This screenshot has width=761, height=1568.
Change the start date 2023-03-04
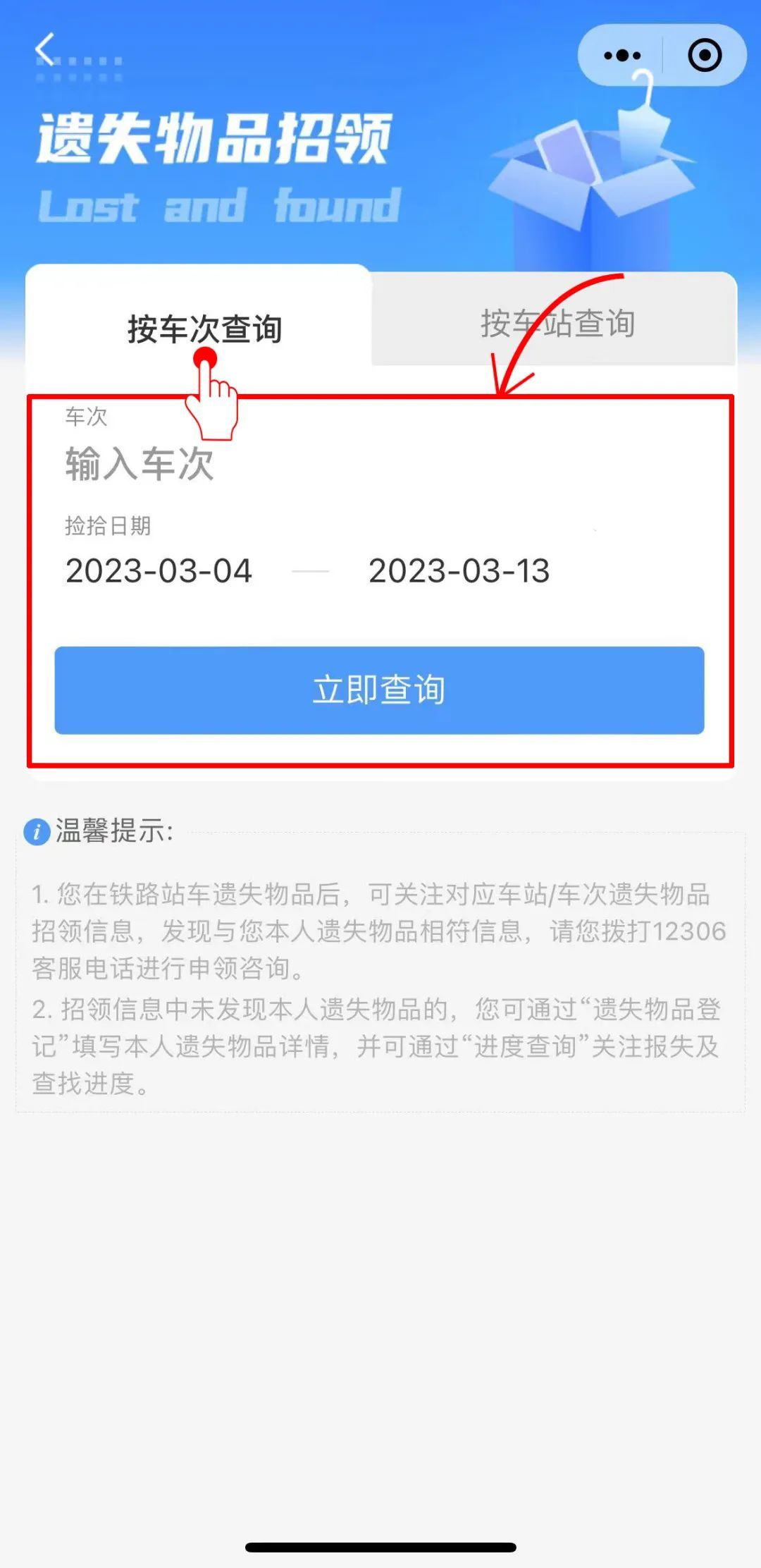pos(159,570)
